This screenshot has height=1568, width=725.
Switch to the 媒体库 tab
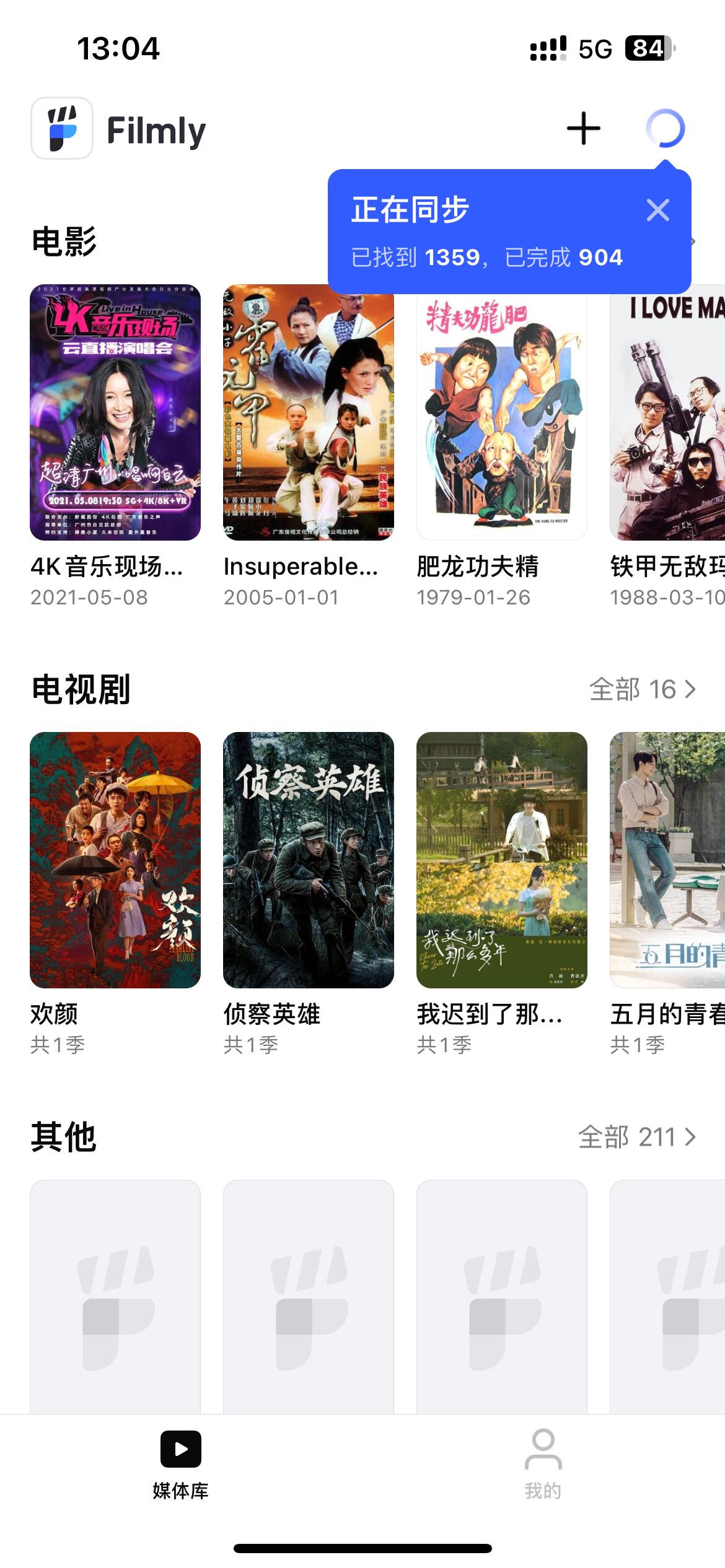[181, 1465]
